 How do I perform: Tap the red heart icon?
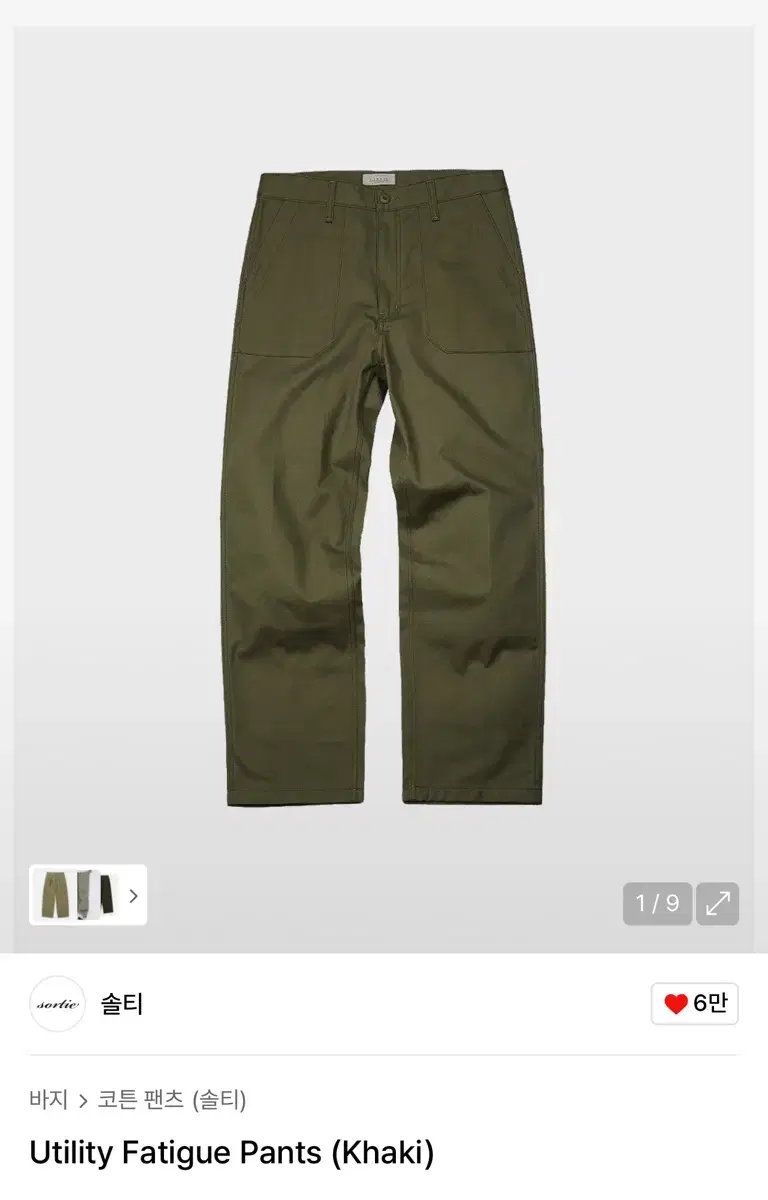(676, 1003)
